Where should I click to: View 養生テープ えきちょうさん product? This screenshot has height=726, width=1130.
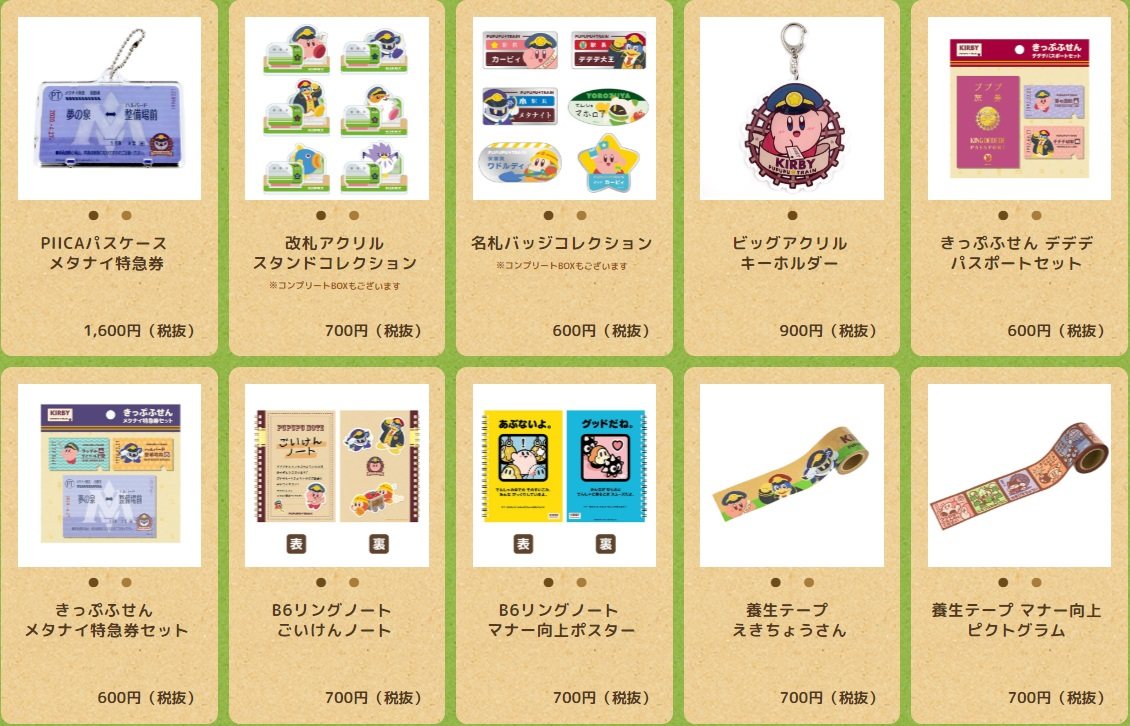(791, 476)
